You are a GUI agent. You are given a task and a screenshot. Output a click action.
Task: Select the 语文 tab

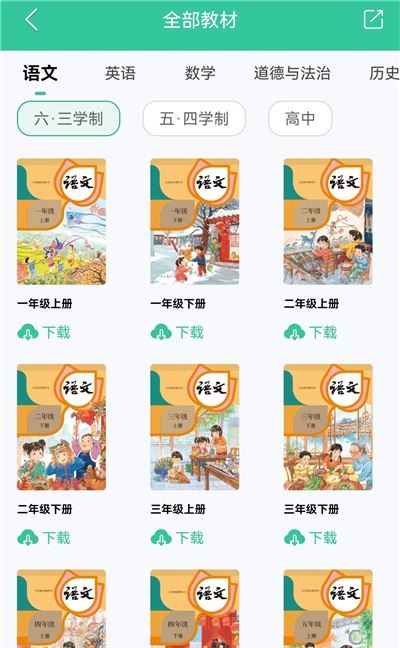pyautogui.click(x=40, y=74)
